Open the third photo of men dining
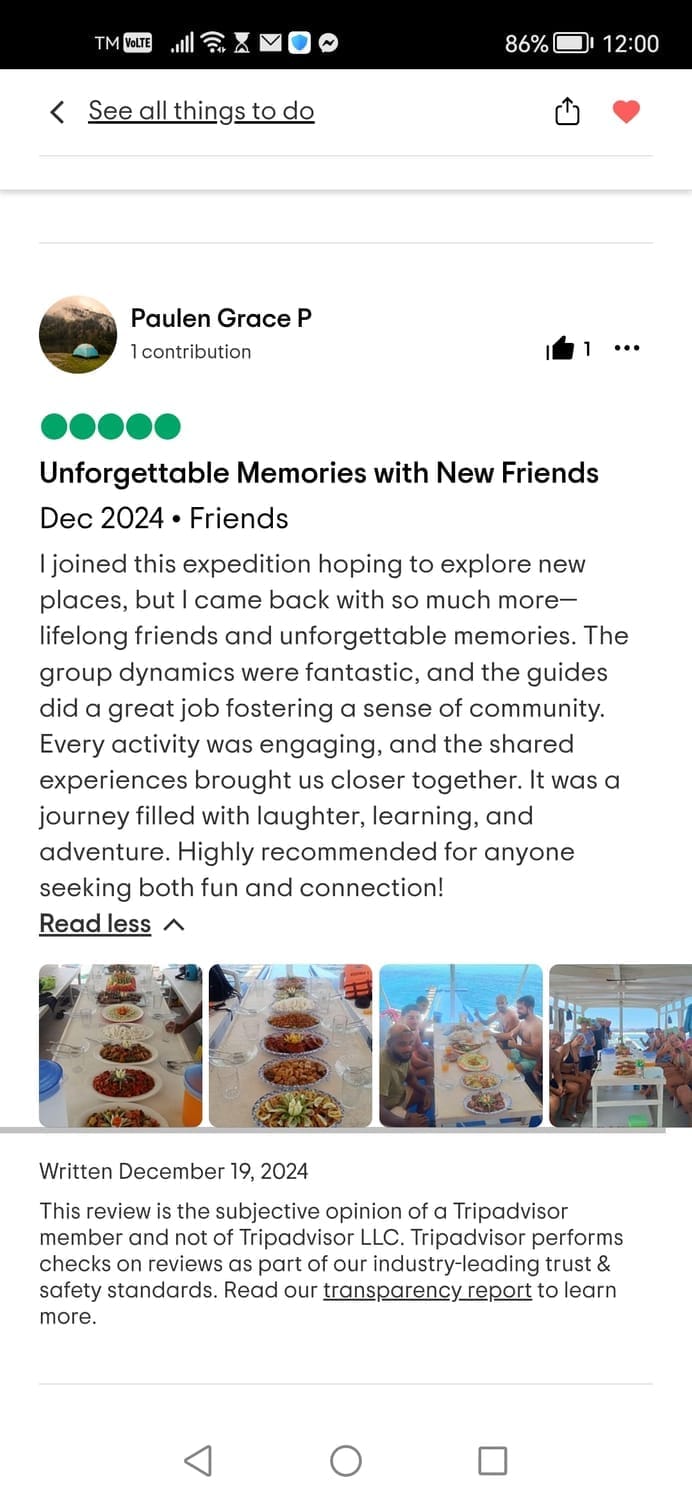Image resolution: width=692 pixels, height=1500 pixels. 461,1045
